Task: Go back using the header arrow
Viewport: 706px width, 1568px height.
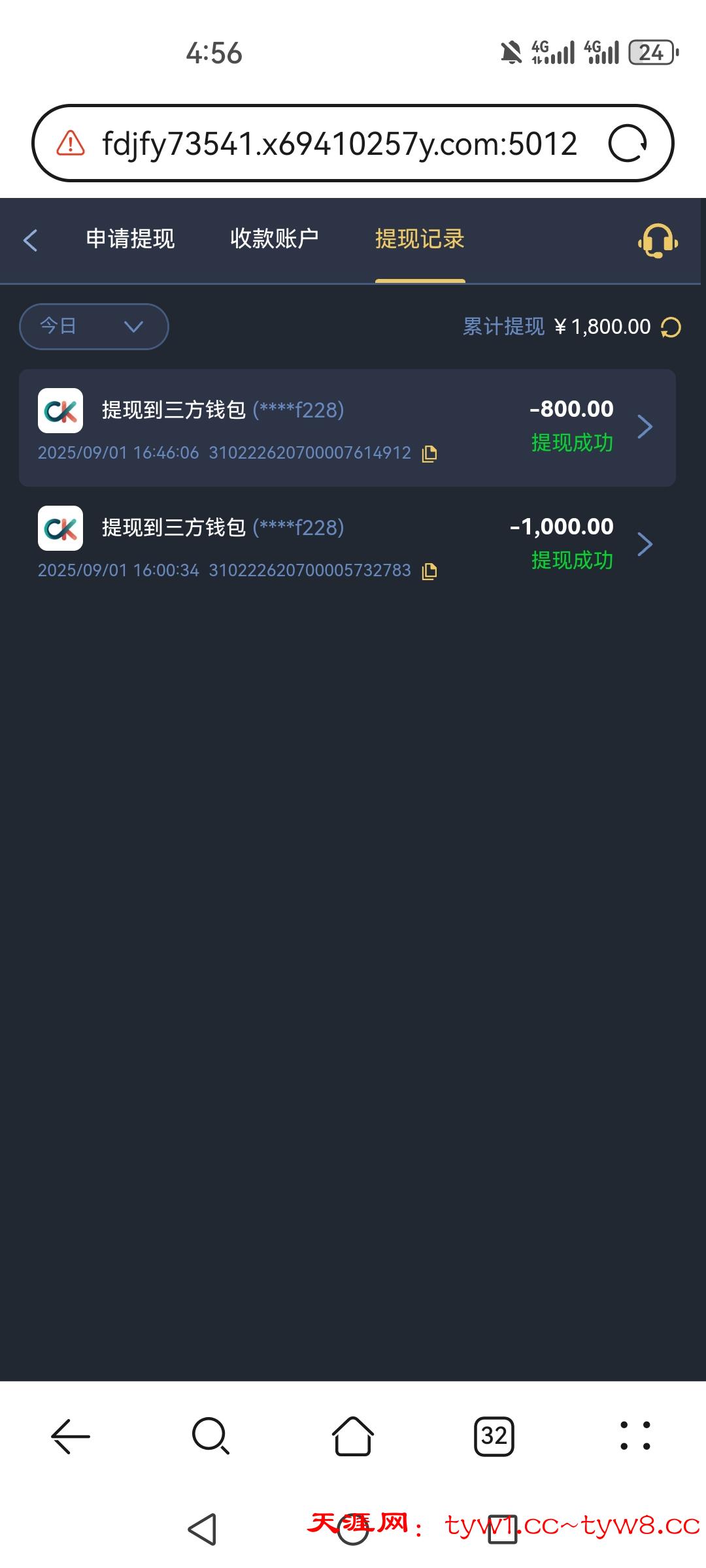Action: pyautogui.click(x=31, y=240)
